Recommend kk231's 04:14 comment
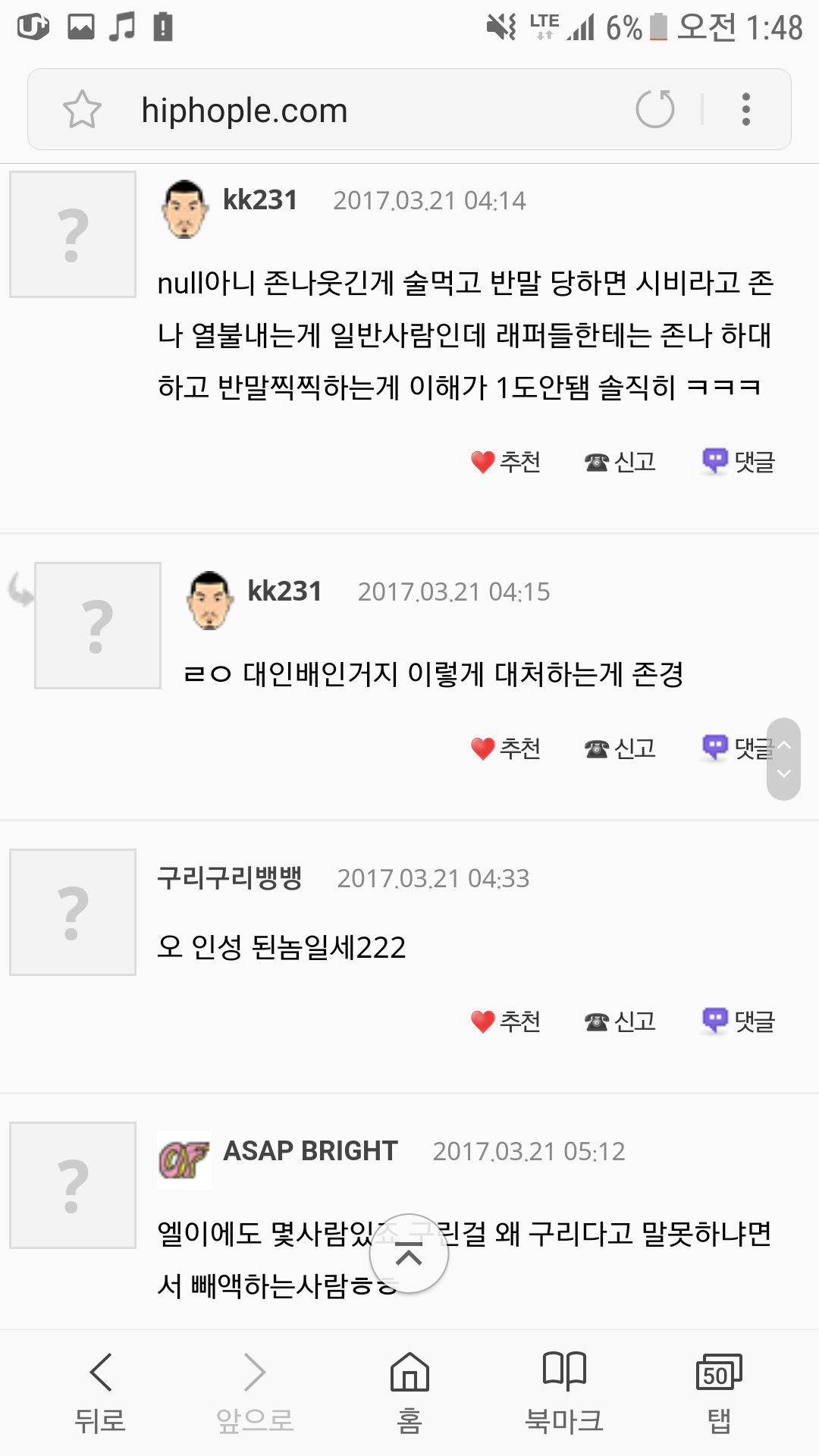The width and height of the screenshot is (819, 1456). pyautogui.click(x=506, y=462)
